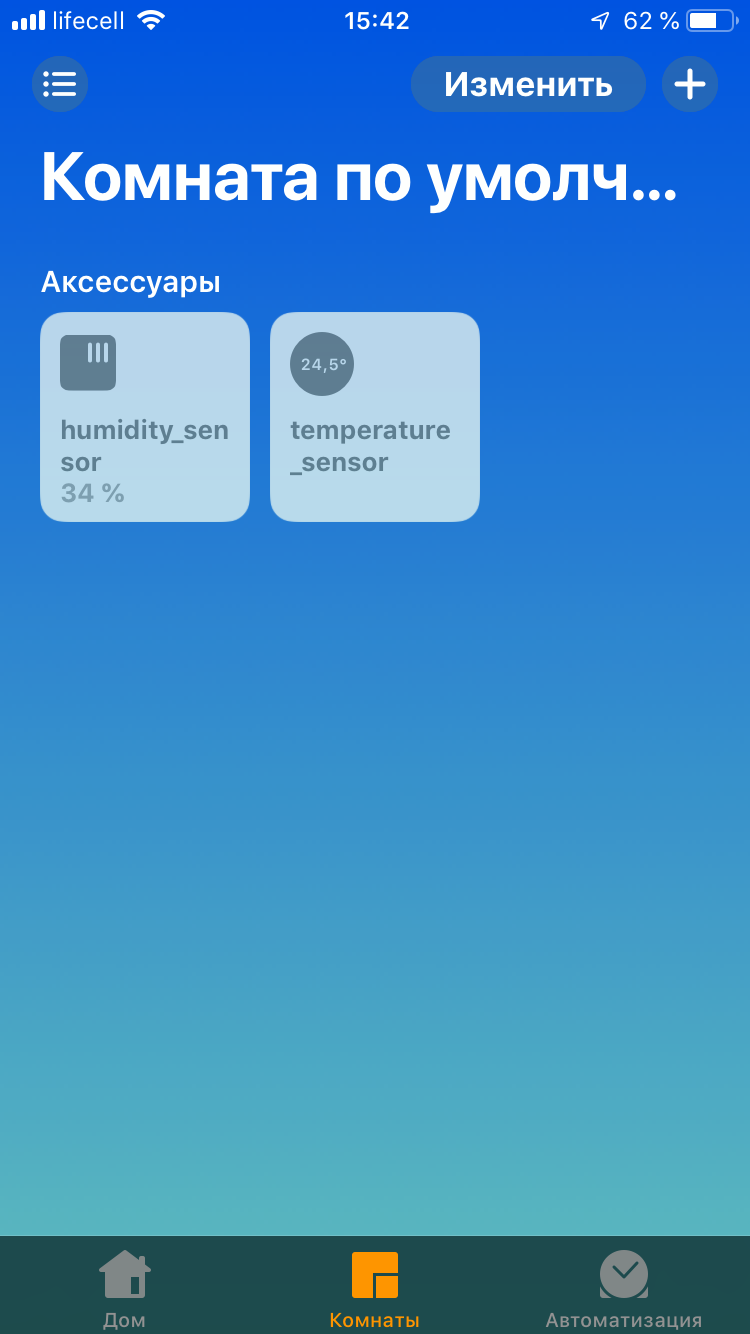Go to the Автоматизация tab
The width and height of the screenshot is (750, 1334).
tap(624, 1288)
